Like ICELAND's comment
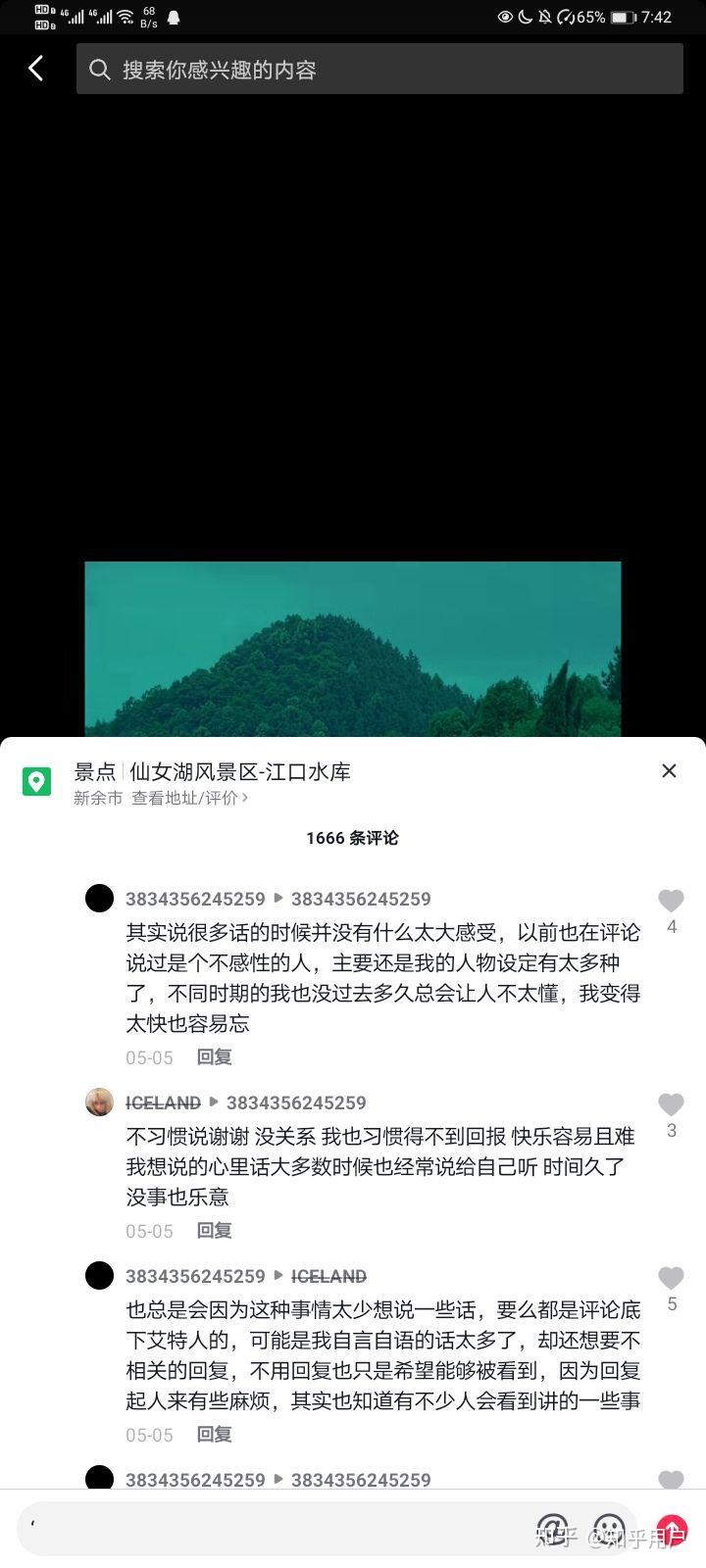 [671, 1104]
